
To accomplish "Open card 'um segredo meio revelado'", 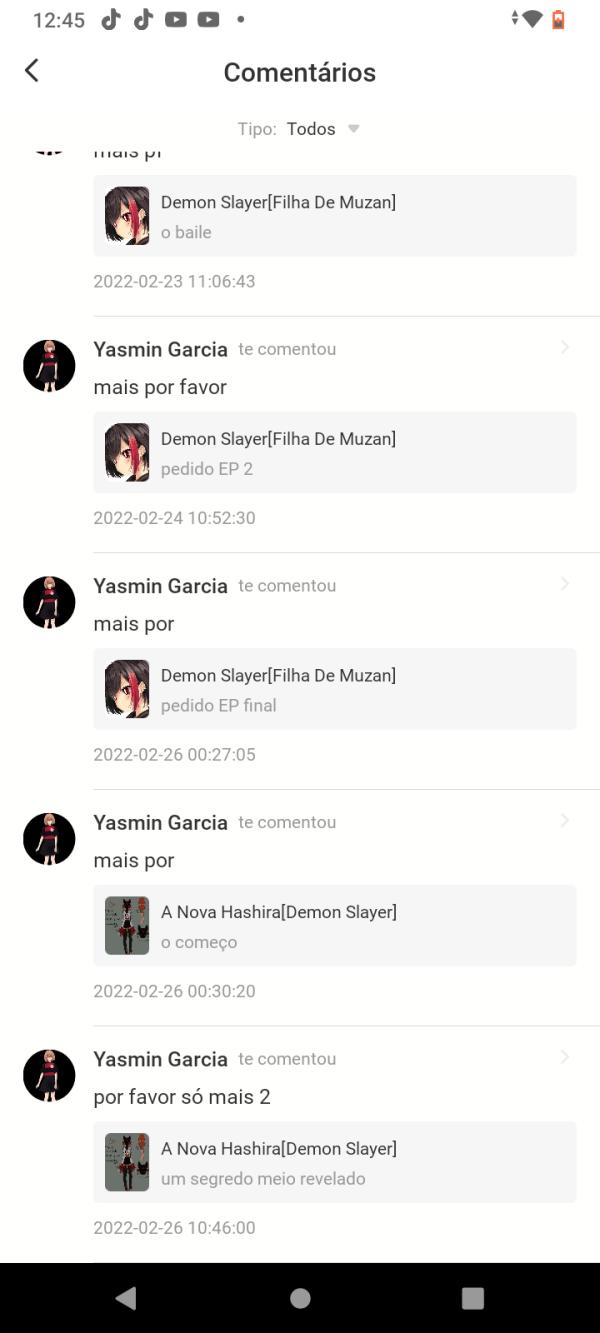I will pos(334,1162).
